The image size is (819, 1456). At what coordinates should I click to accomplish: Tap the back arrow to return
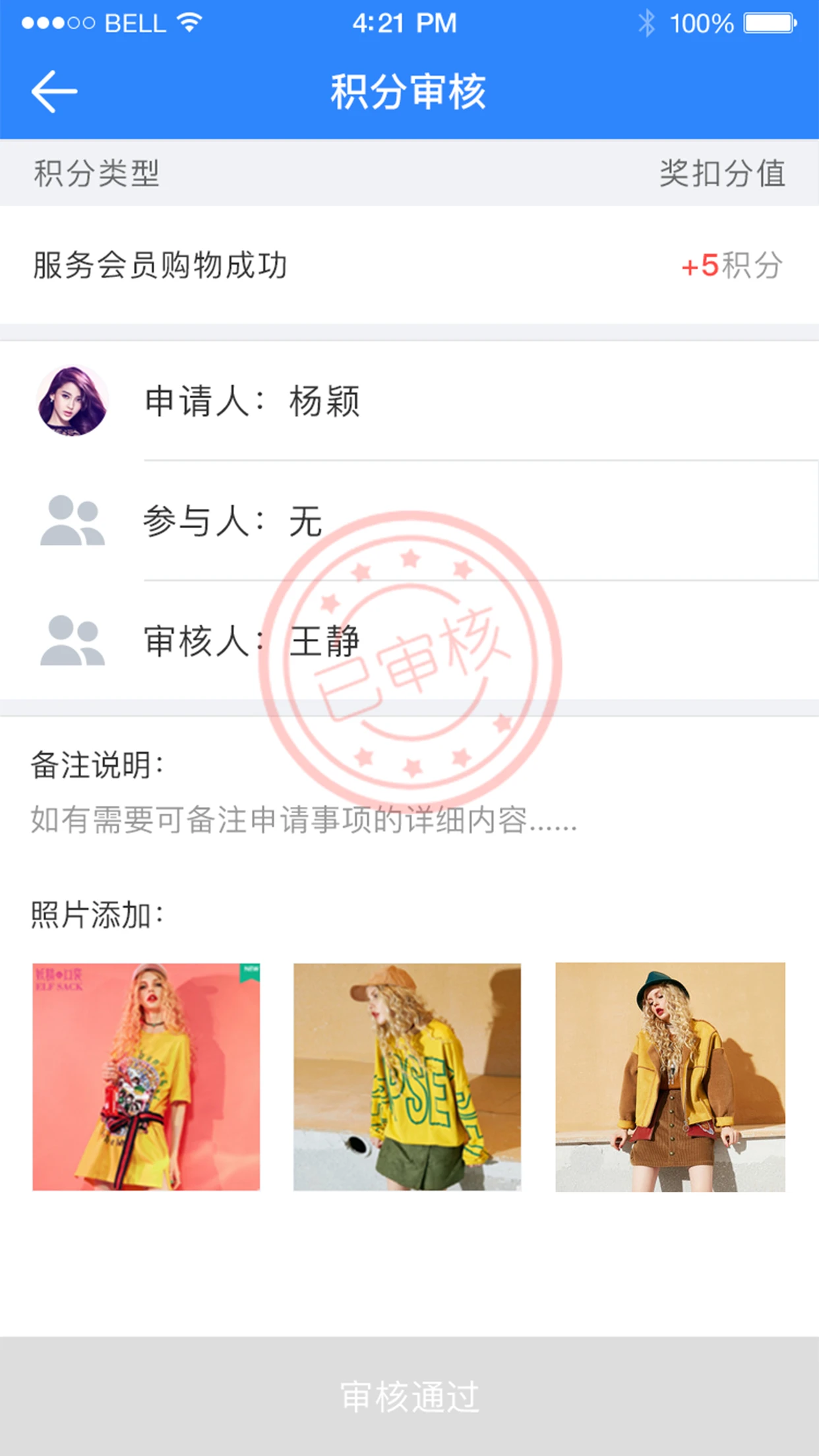click(x=53, y=90)
